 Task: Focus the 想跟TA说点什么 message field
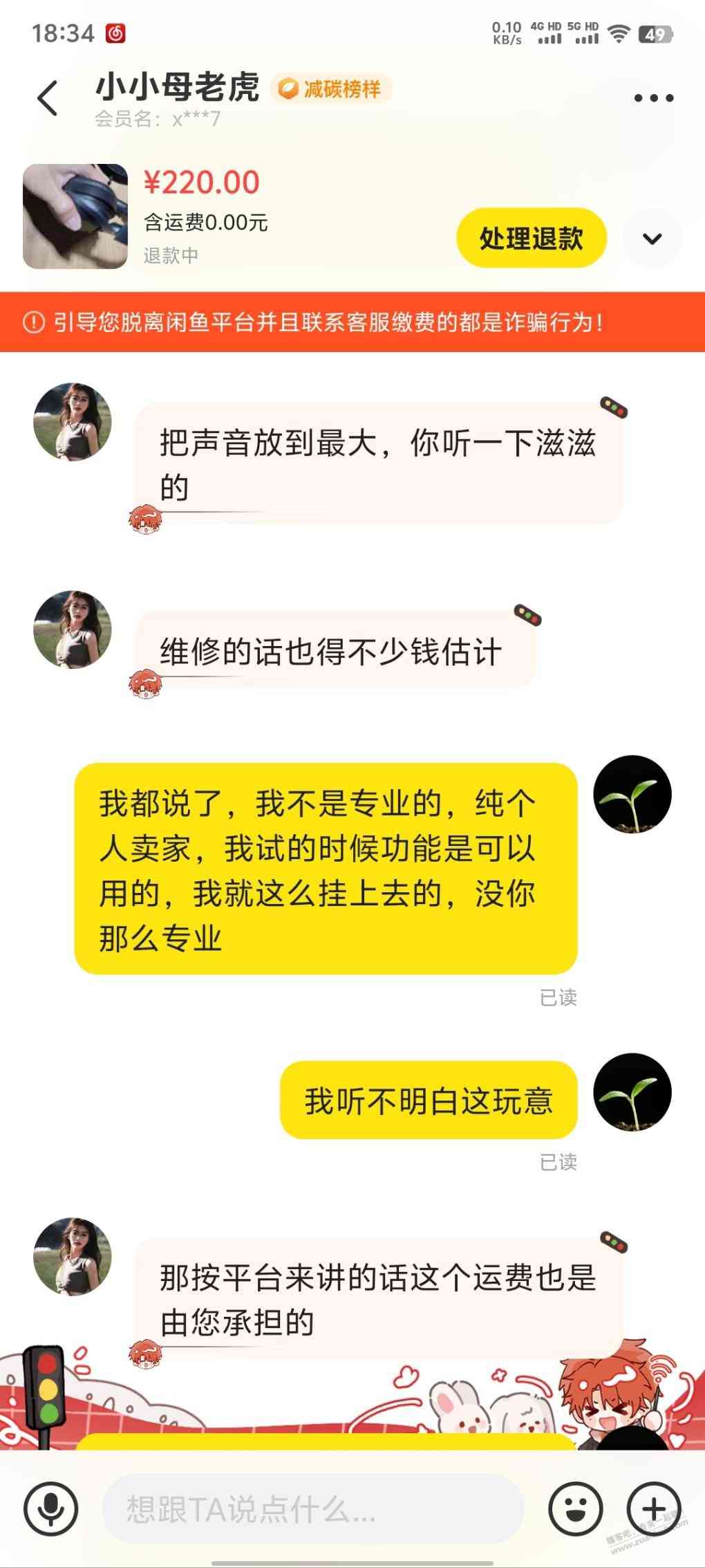(311, 1509)
